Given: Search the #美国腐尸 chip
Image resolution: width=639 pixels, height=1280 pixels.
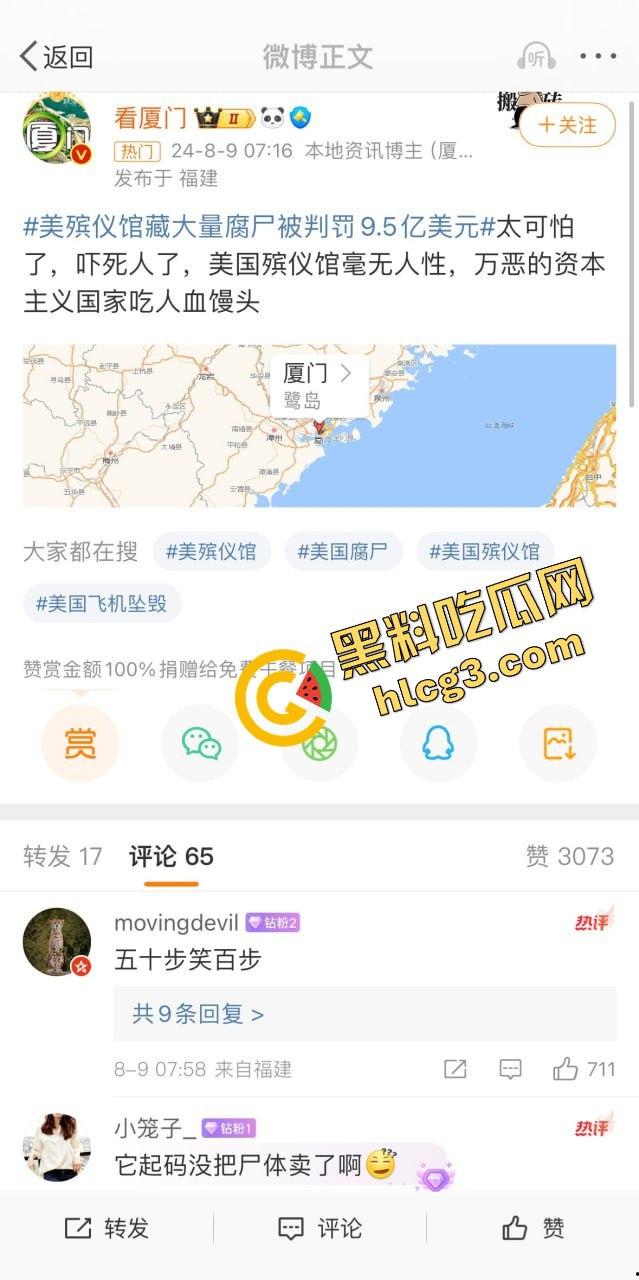Looking at the screenshot, I should (343, 551).
